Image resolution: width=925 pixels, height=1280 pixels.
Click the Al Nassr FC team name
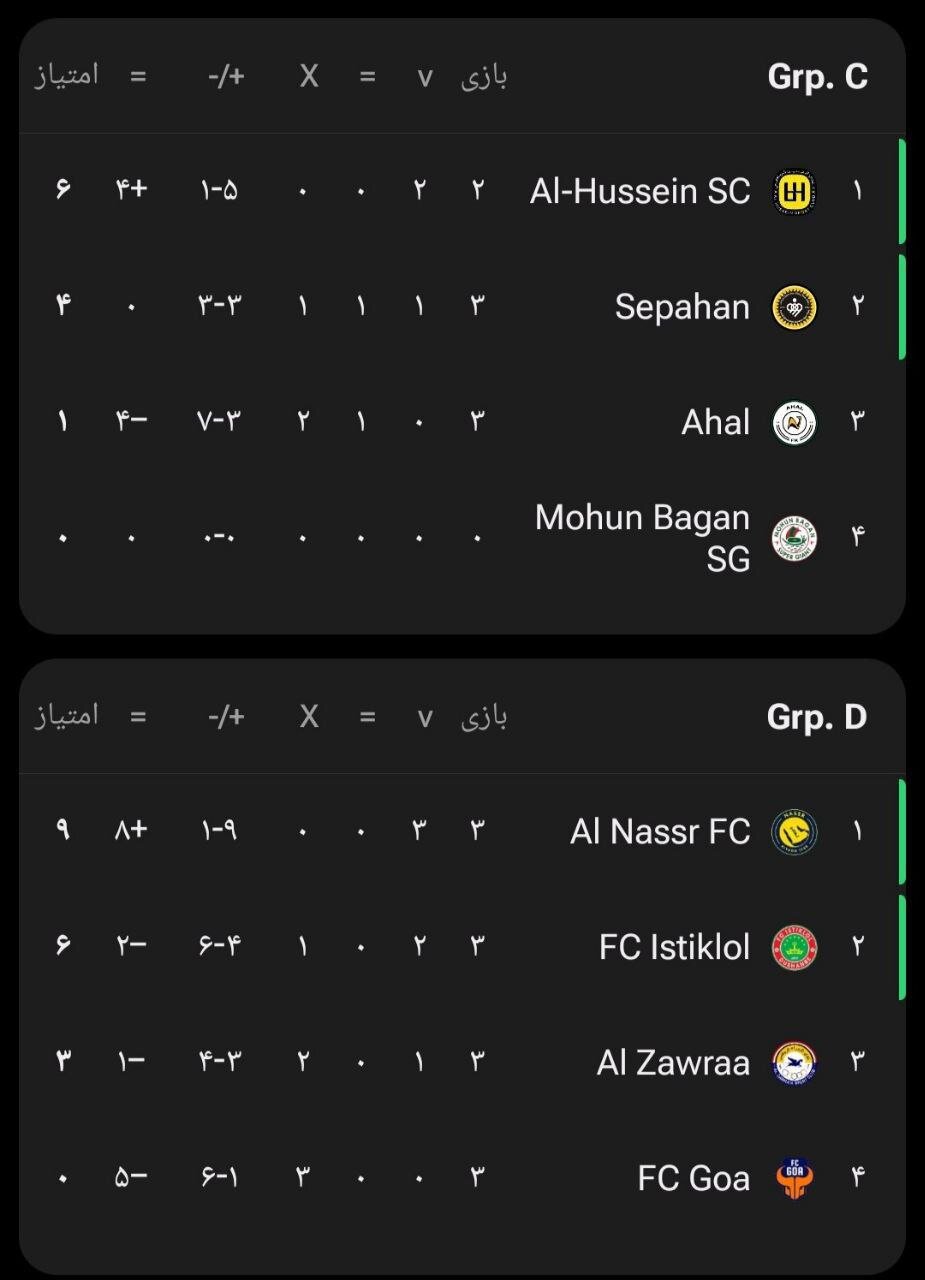point(660,830)
